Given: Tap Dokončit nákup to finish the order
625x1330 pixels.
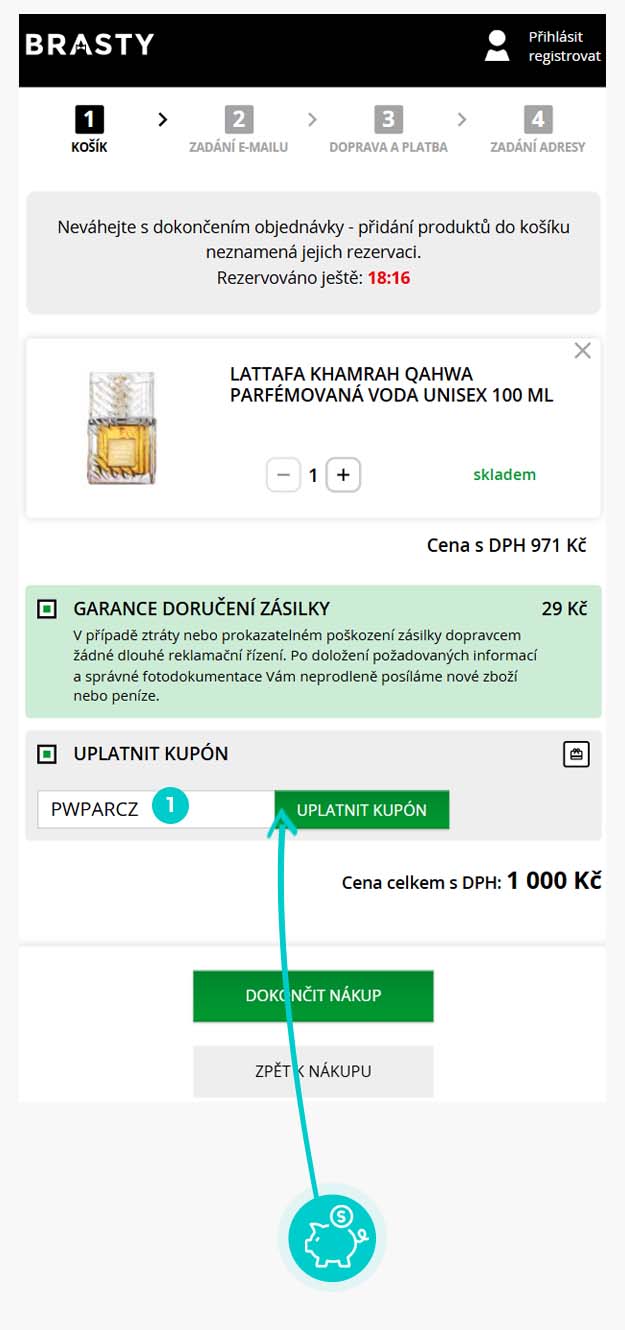Looking at the screenshot, I should pyautogui.click(x=313, y=996).
